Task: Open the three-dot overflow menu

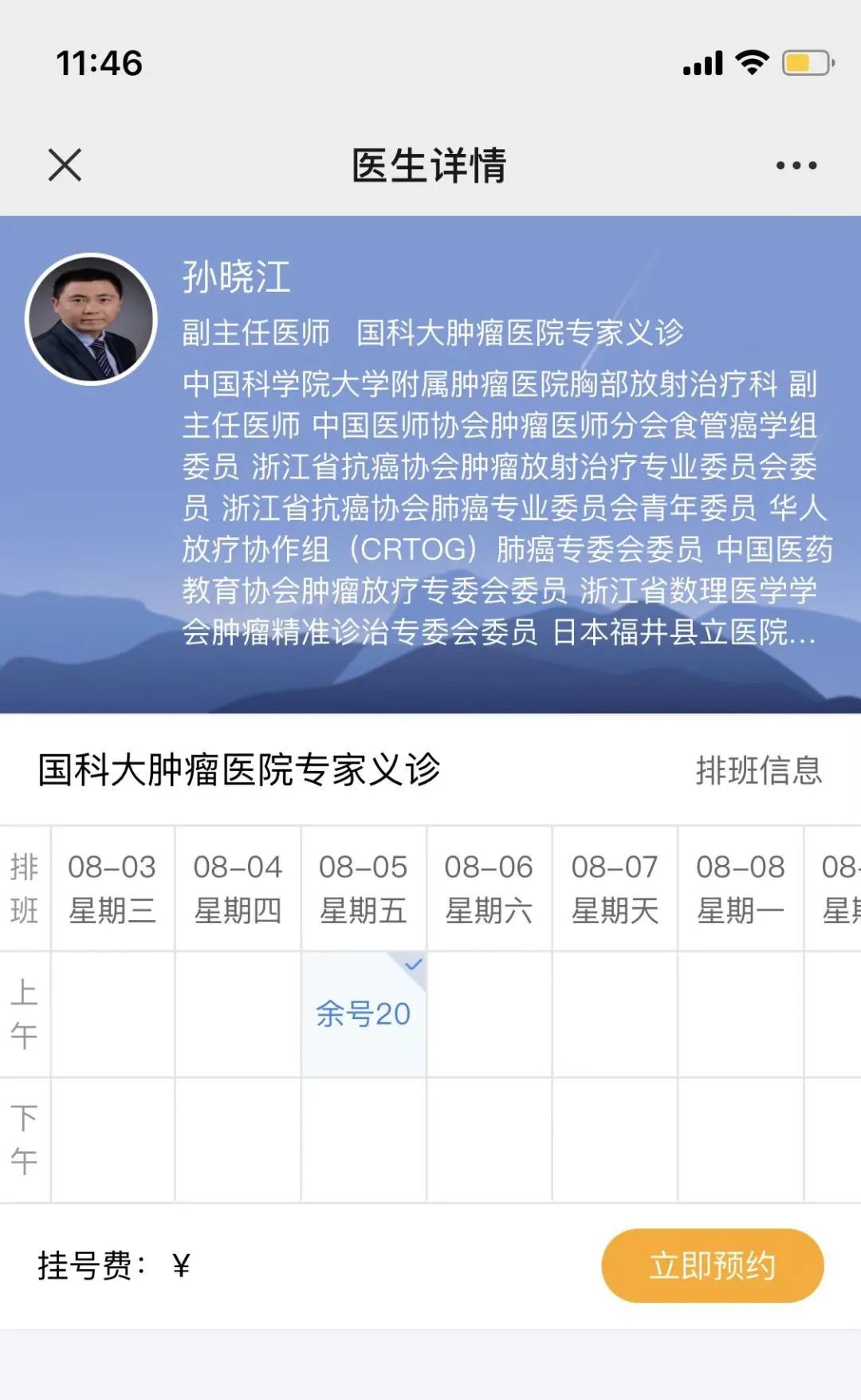Action: [x=796, y=165]
